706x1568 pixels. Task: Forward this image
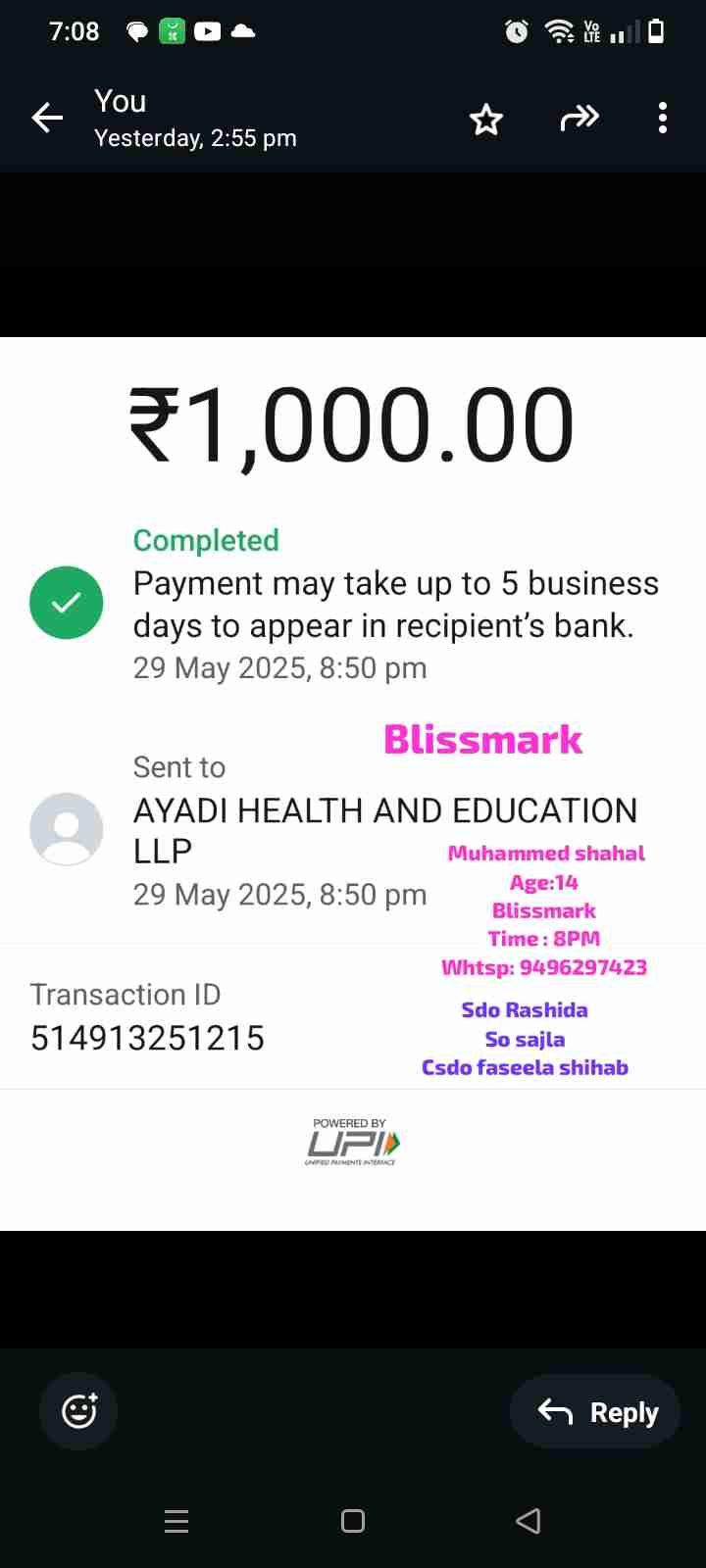579,119
